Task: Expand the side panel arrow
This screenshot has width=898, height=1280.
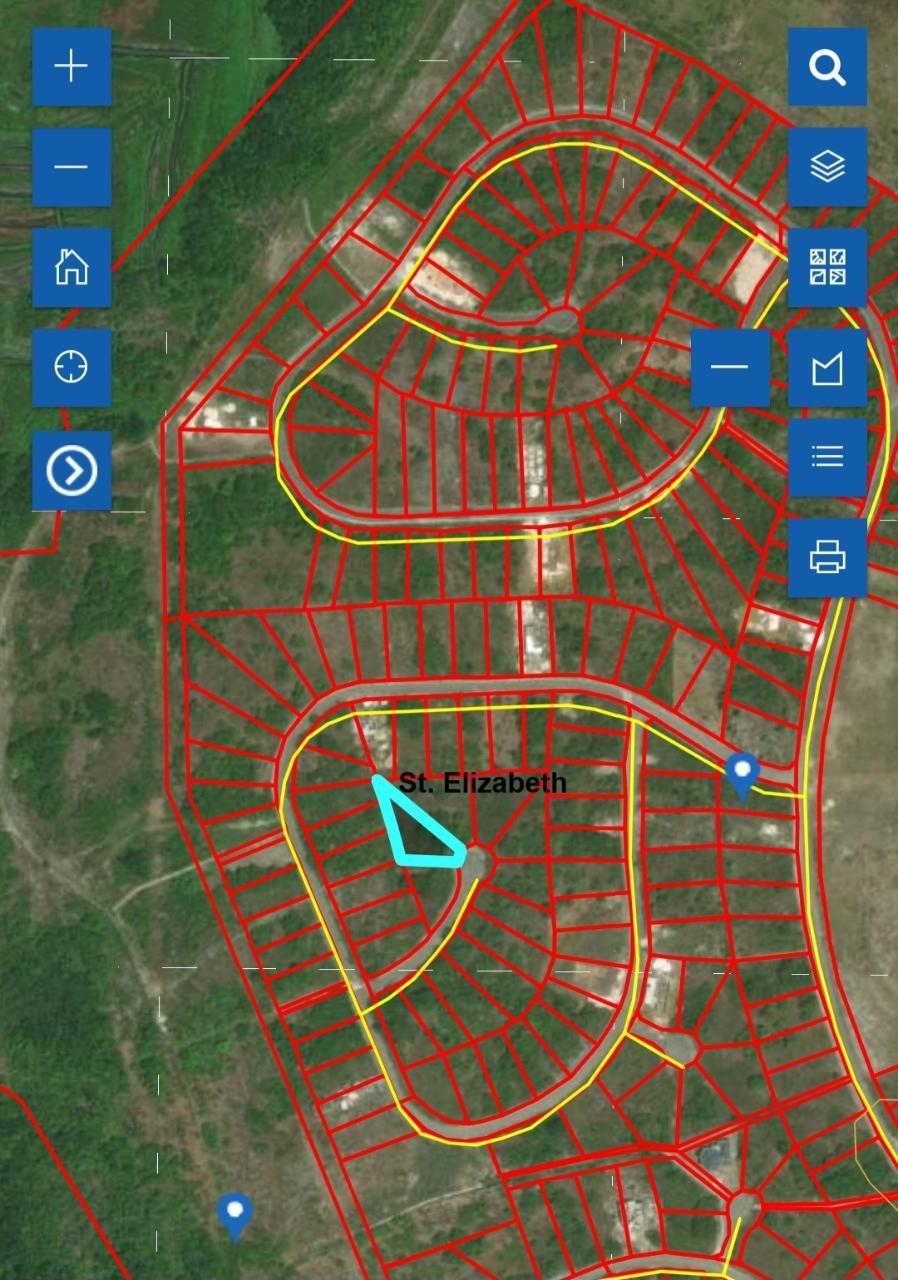Action: pyautogui.click(x=71, y=470)
